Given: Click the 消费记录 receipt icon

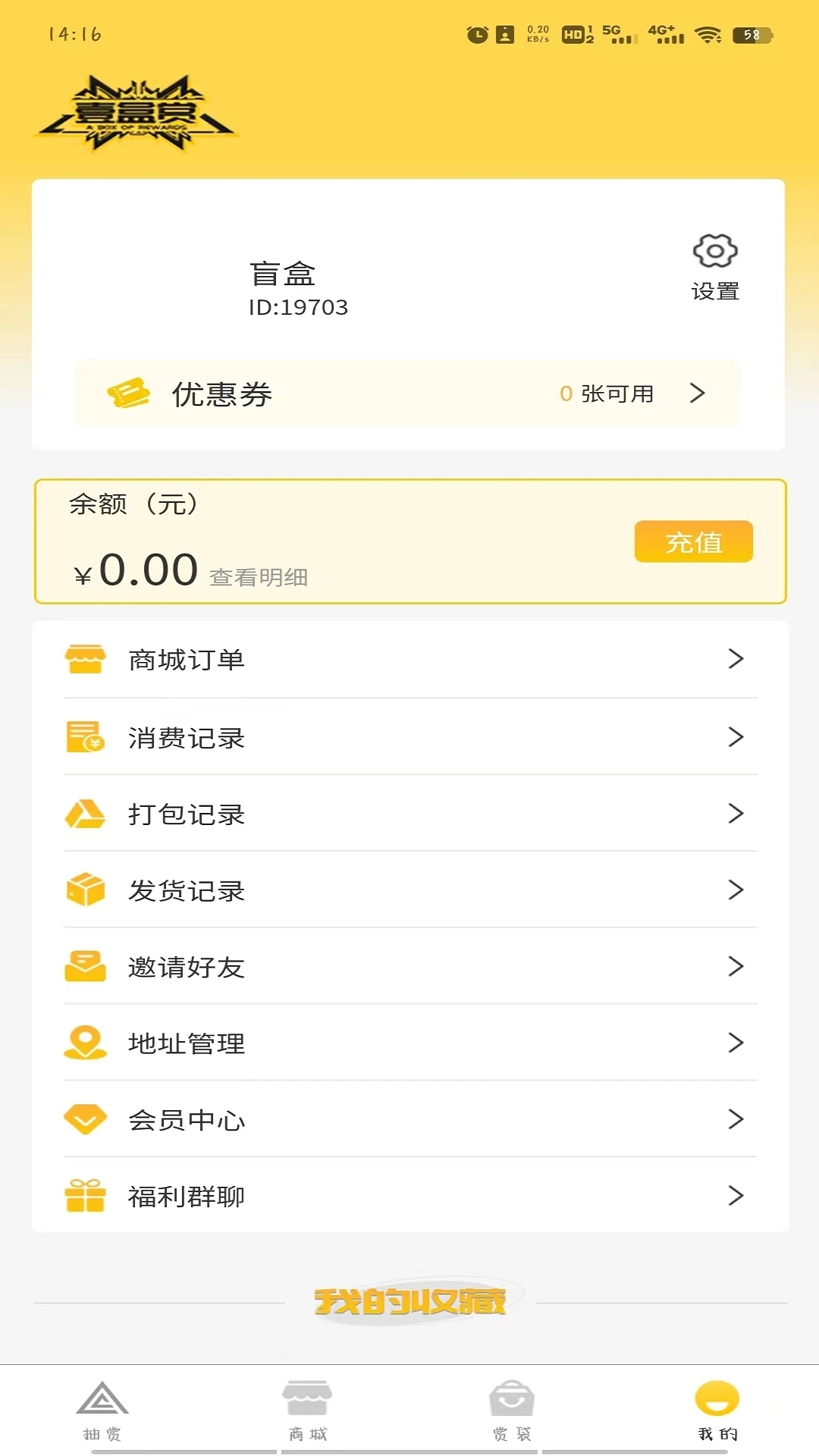Looking at the screenshot, I should [x=87, y=737].
